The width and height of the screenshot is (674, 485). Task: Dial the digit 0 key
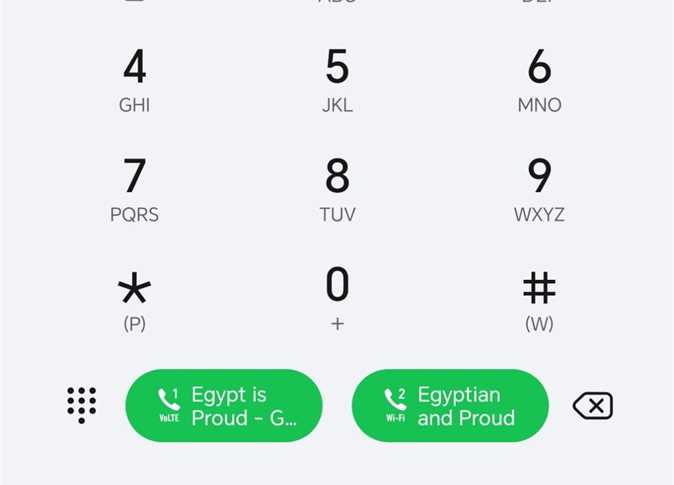tap(337, 297)
